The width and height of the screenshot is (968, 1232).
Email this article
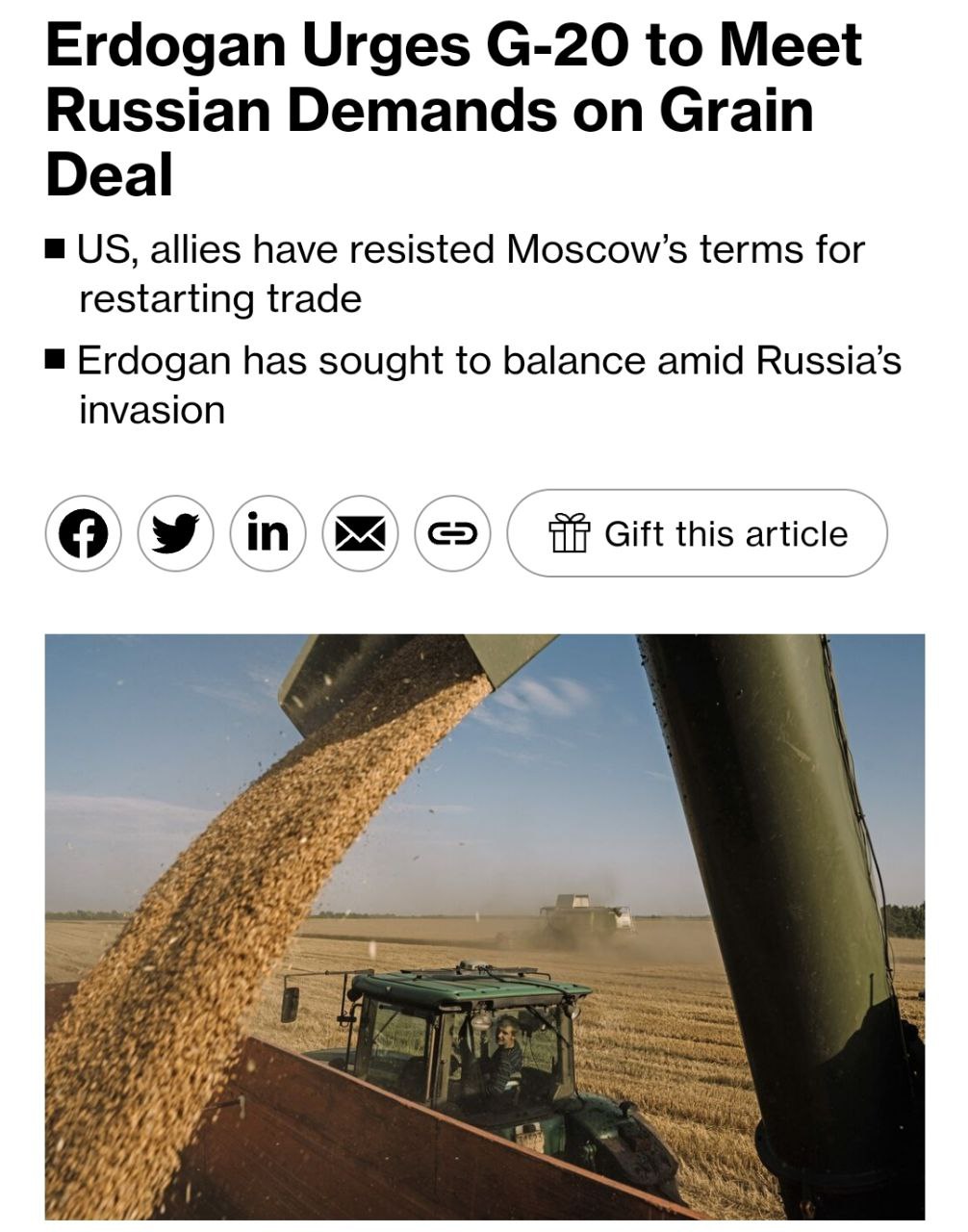[x=360, y=533]
